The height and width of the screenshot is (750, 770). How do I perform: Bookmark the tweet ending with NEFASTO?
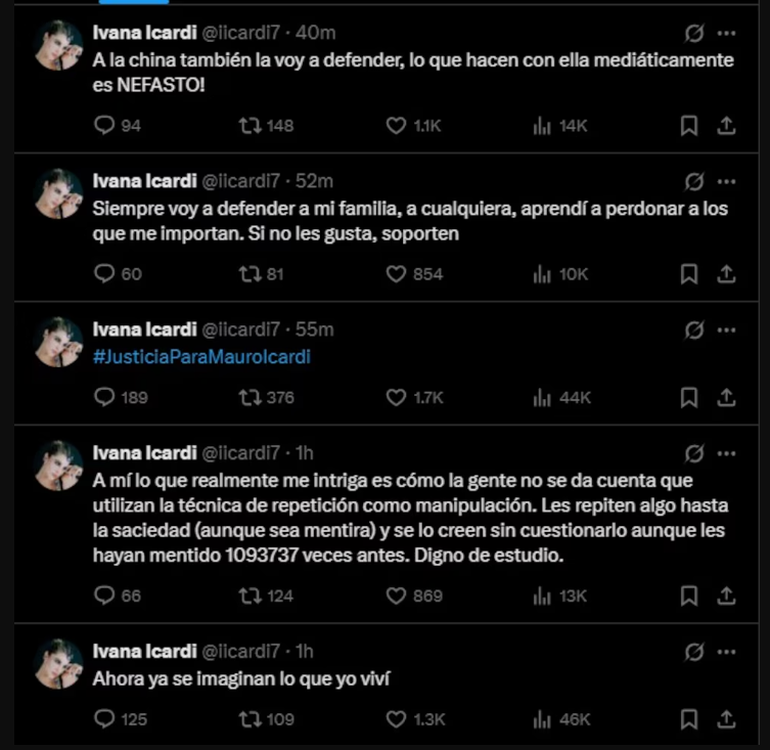[x=689, y=125]
